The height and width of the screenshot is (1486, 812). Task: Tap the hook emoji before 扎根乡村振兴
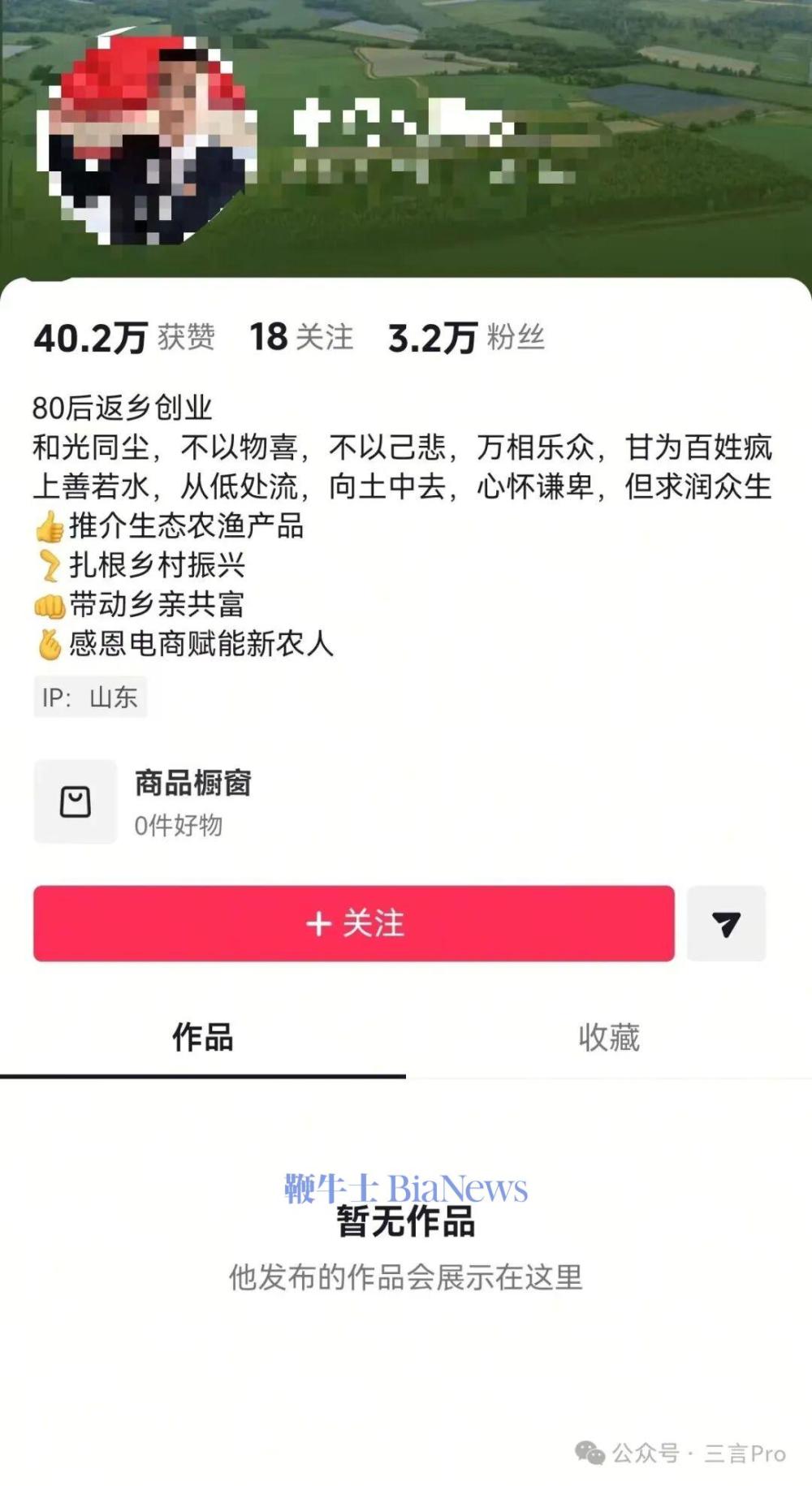coord(48,566)
